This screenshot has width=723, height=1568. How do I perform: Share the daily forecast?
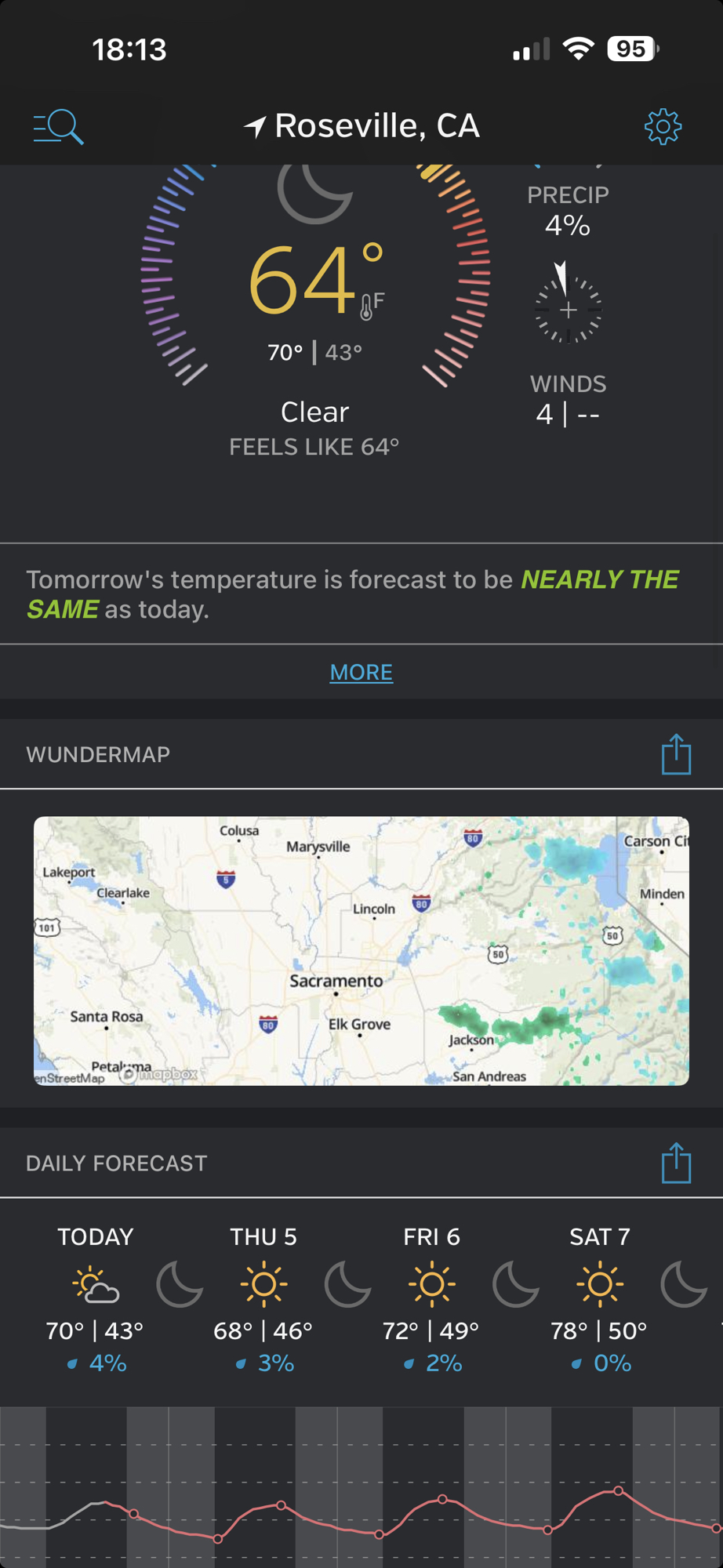click(x=675, y=1163)
